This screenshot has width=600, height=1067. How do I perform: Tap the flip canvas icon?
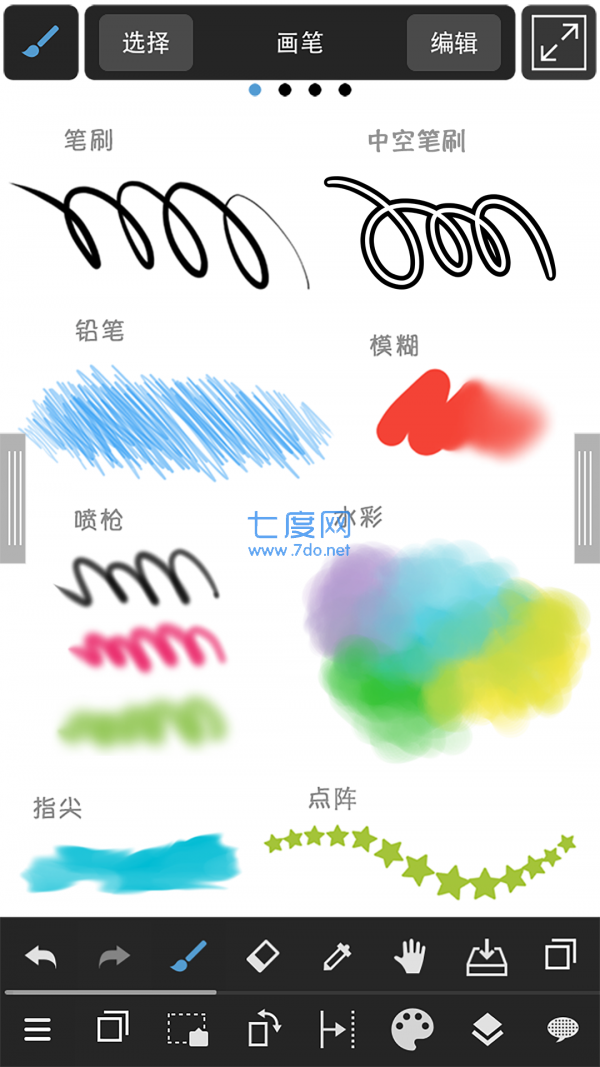tap(336, 1029)
